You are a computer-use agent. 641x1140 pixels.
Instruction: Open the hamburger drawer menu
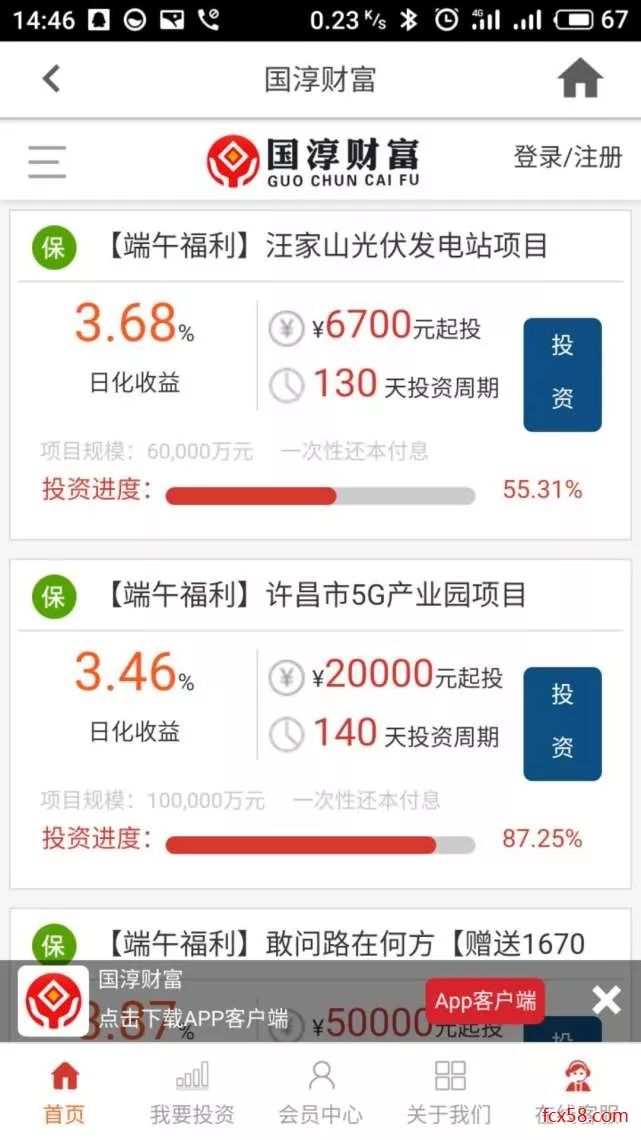click(47, 161)
